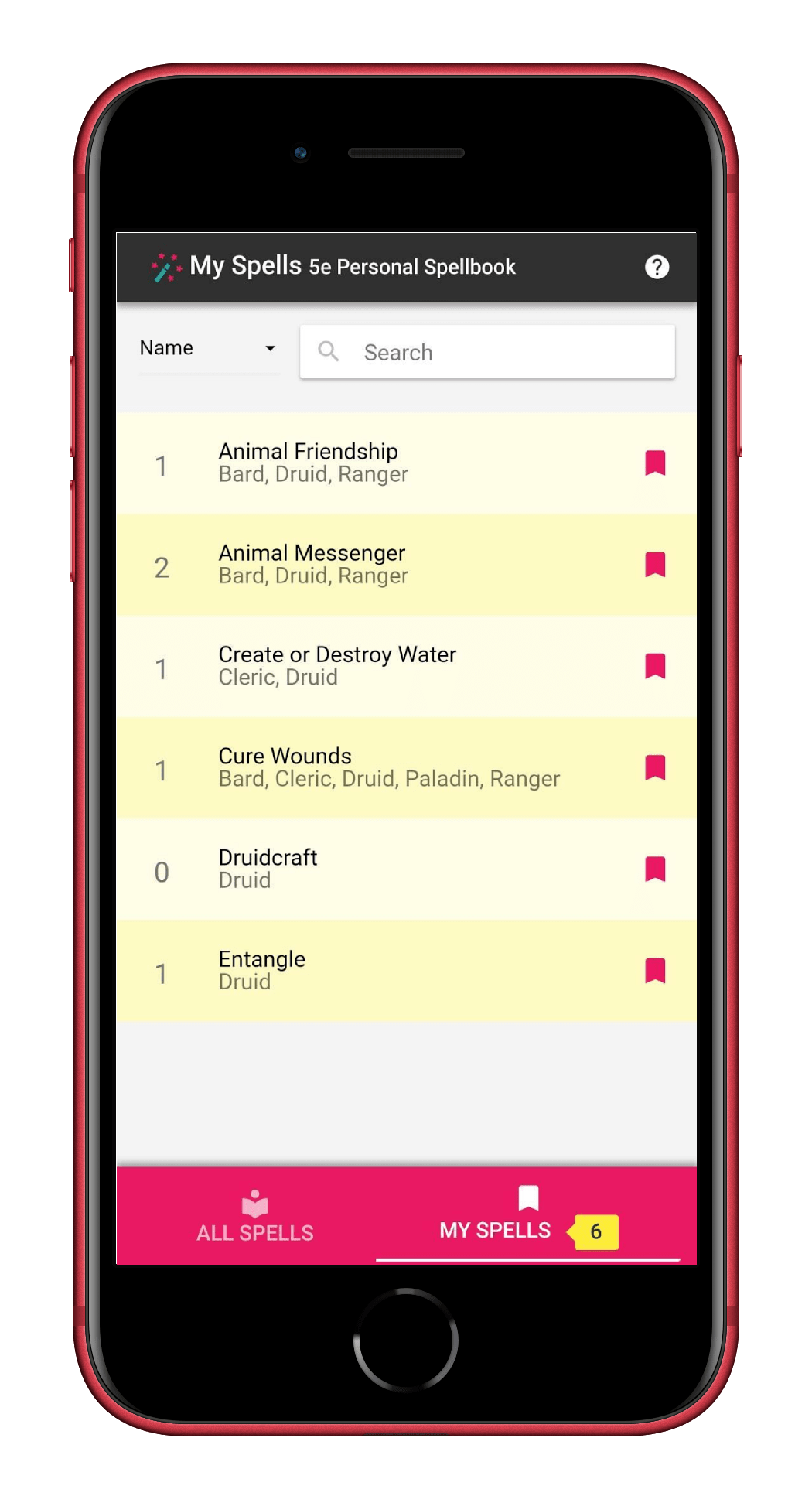This screenshot has height=1496, width=812.
Task: Select the My Spells tab
Action: 527,1217
